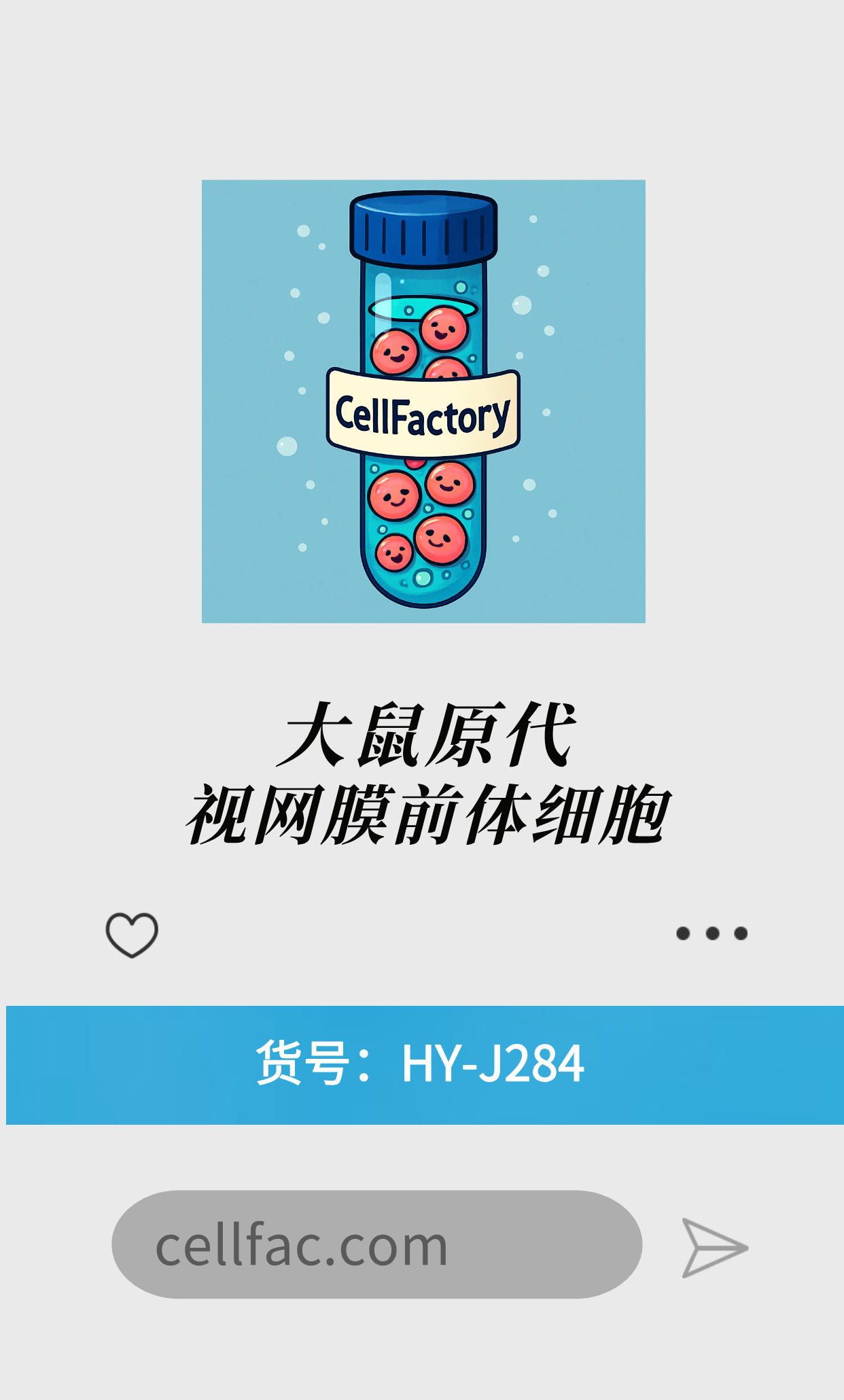Toggle favorite status using the heart outline
This screenshot has height=1400, width=844.
pyautogui.click(x=133, y=933)
